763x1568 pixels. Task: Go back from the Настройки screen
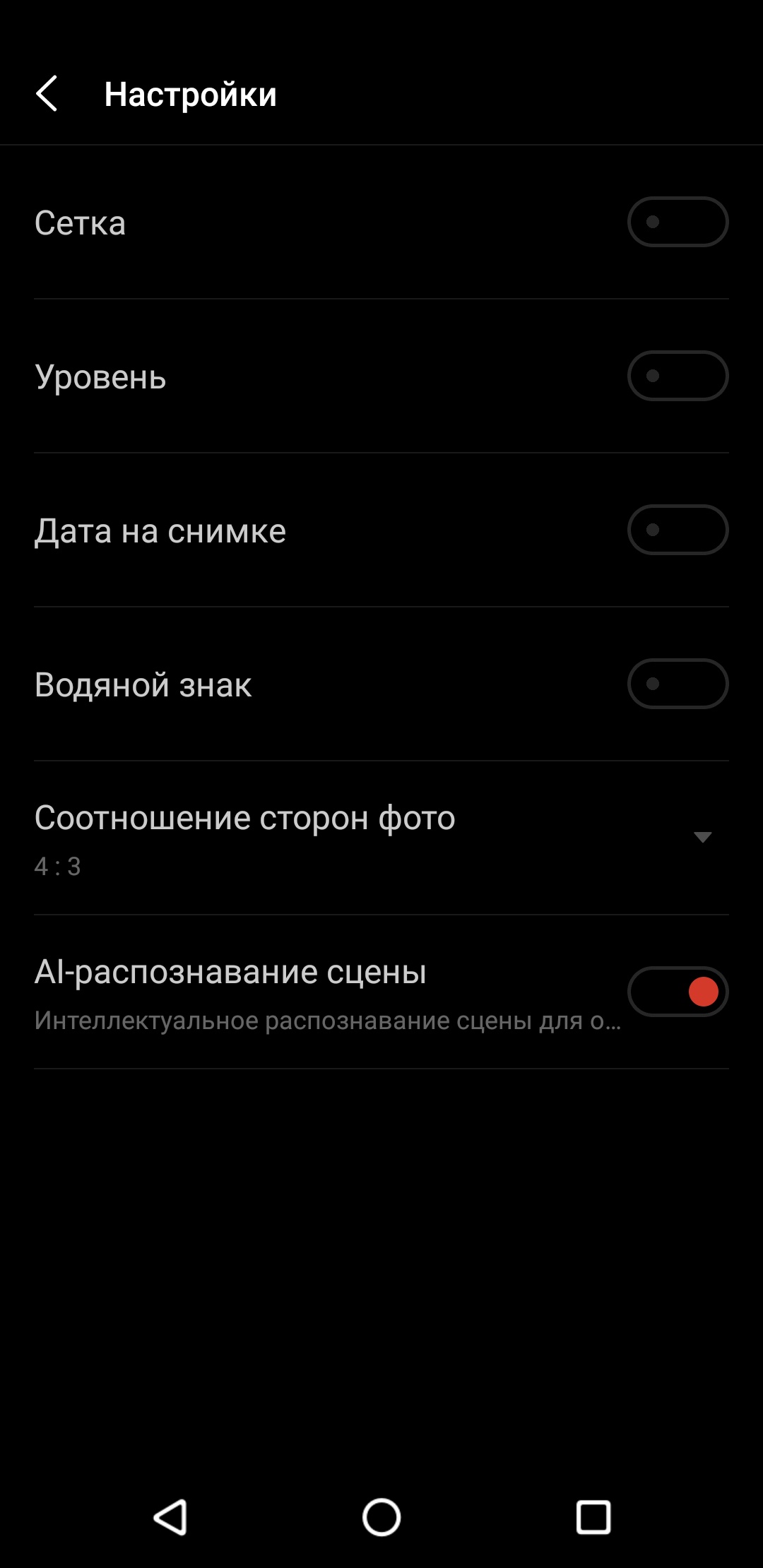47,94
